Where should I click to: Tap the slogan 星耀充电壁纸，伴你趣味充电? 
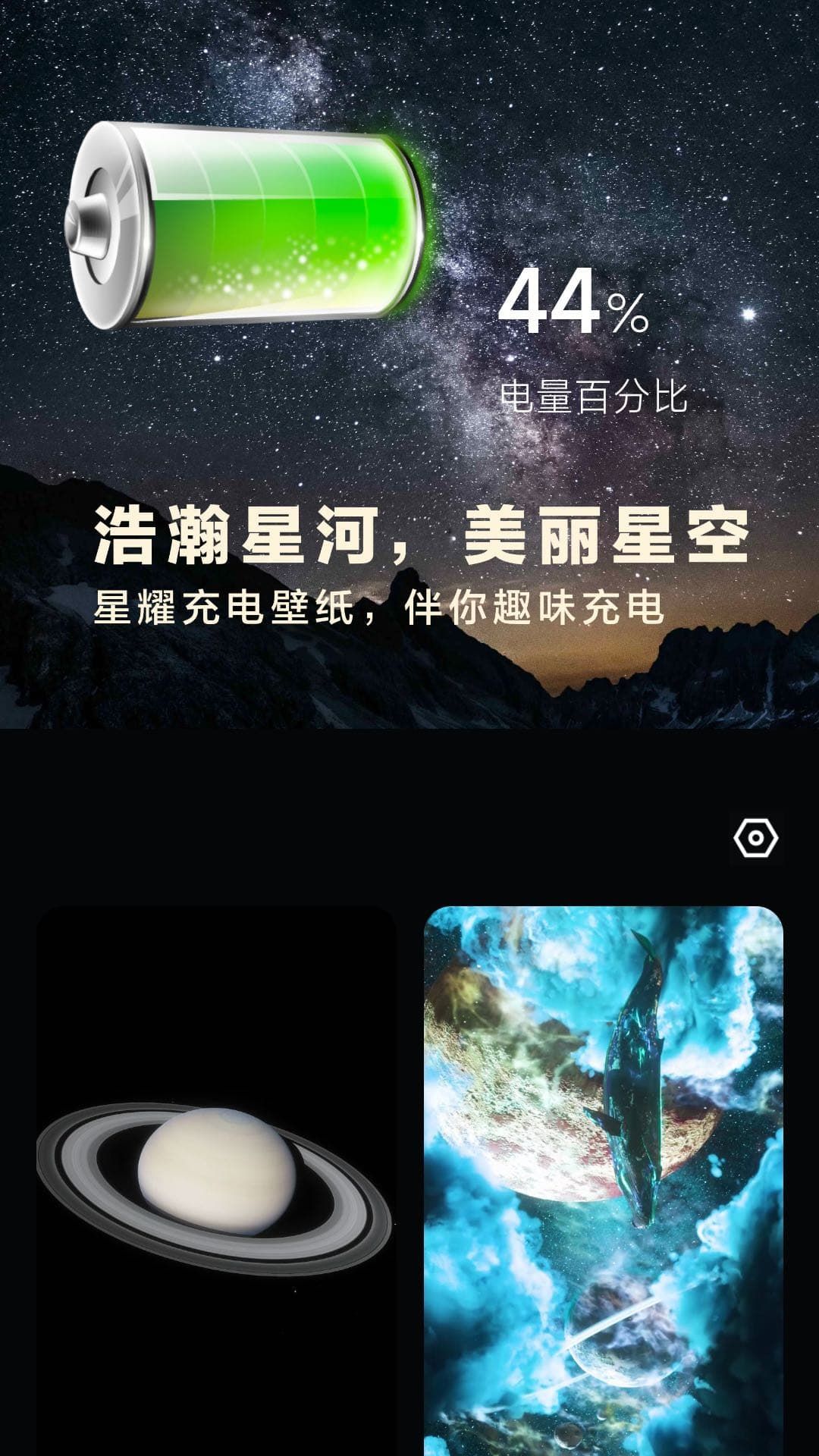pos(379,607)
